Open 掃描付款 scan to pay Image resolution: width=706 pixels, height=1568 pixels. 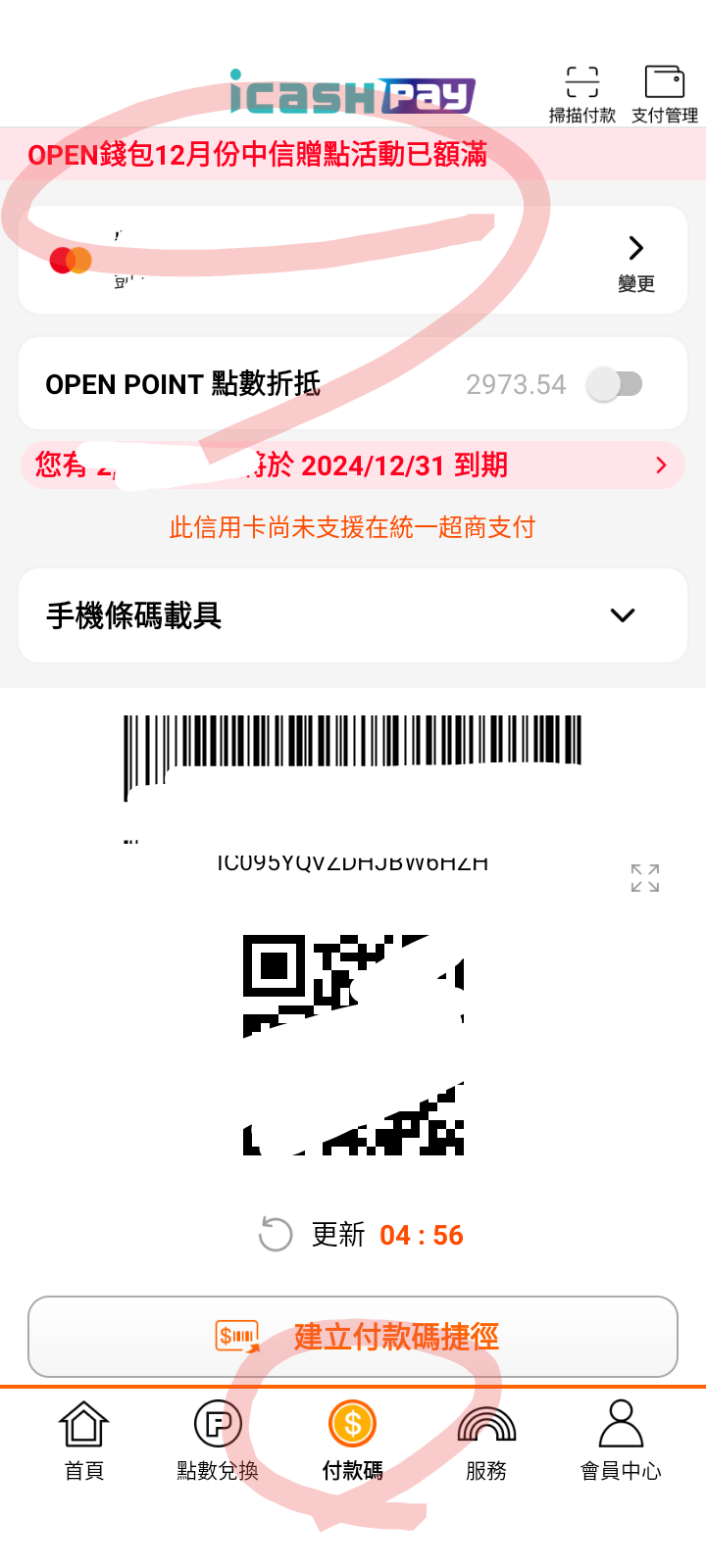click(582, 94)
